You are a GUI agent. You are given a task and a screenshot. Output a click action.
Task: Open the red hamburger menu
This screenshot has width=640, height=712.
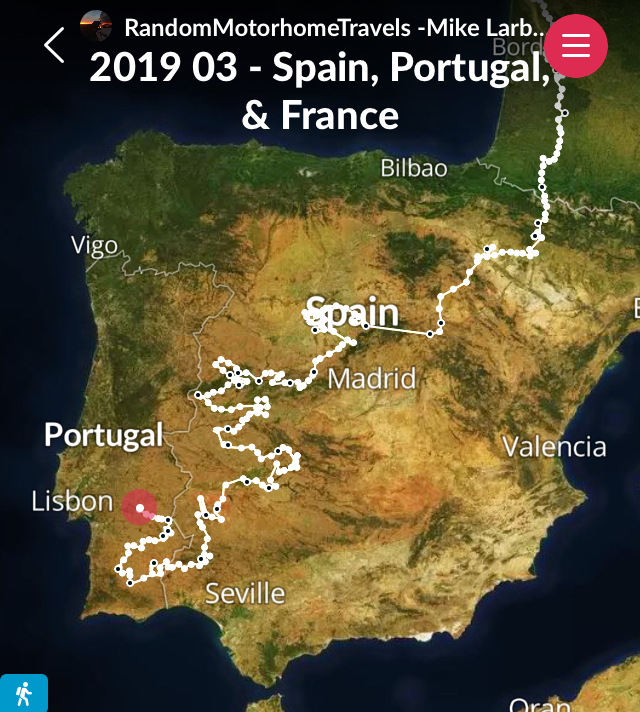coord(576,45)
